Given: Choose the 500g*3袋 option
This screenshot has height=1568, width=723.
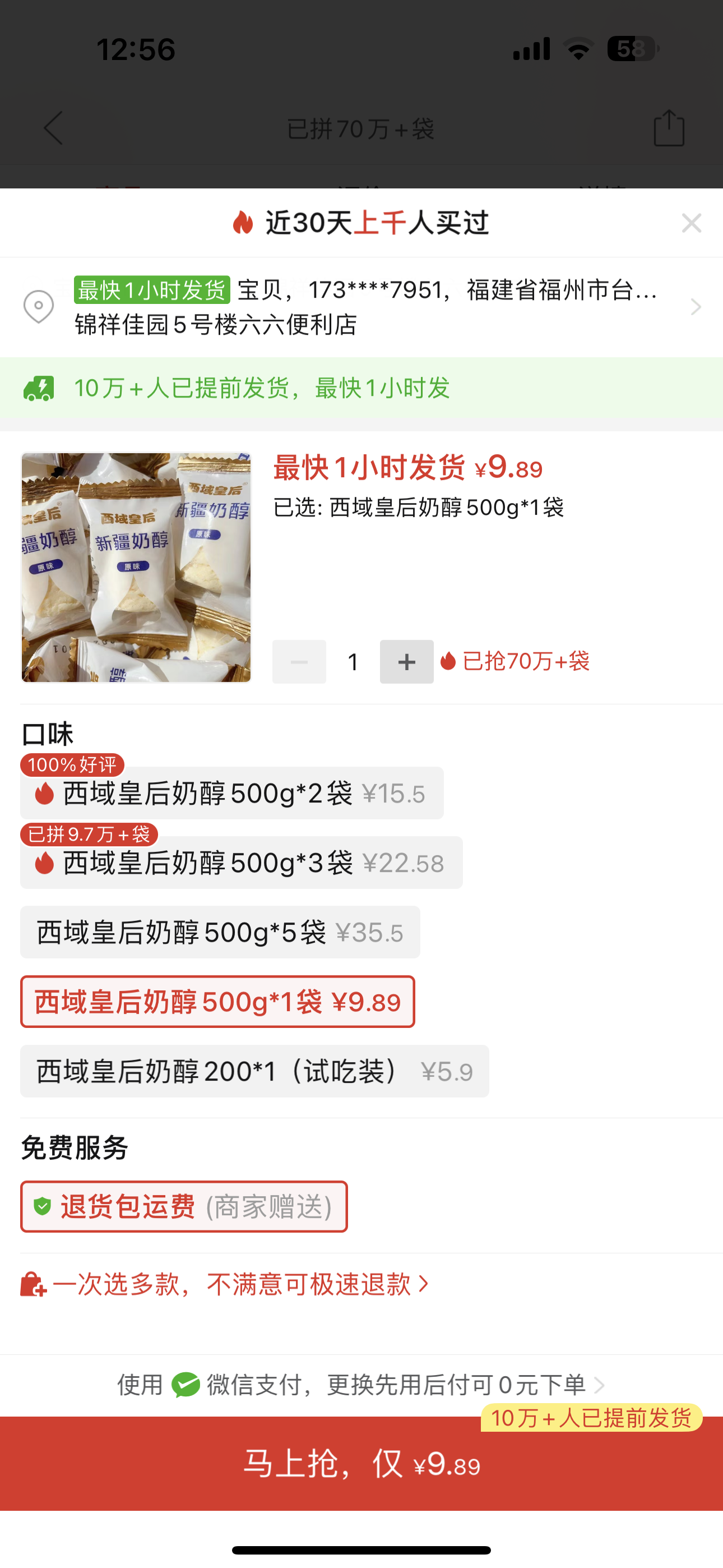Looking at the screenshot, I should pyautogui.click(x=241, y=863).
